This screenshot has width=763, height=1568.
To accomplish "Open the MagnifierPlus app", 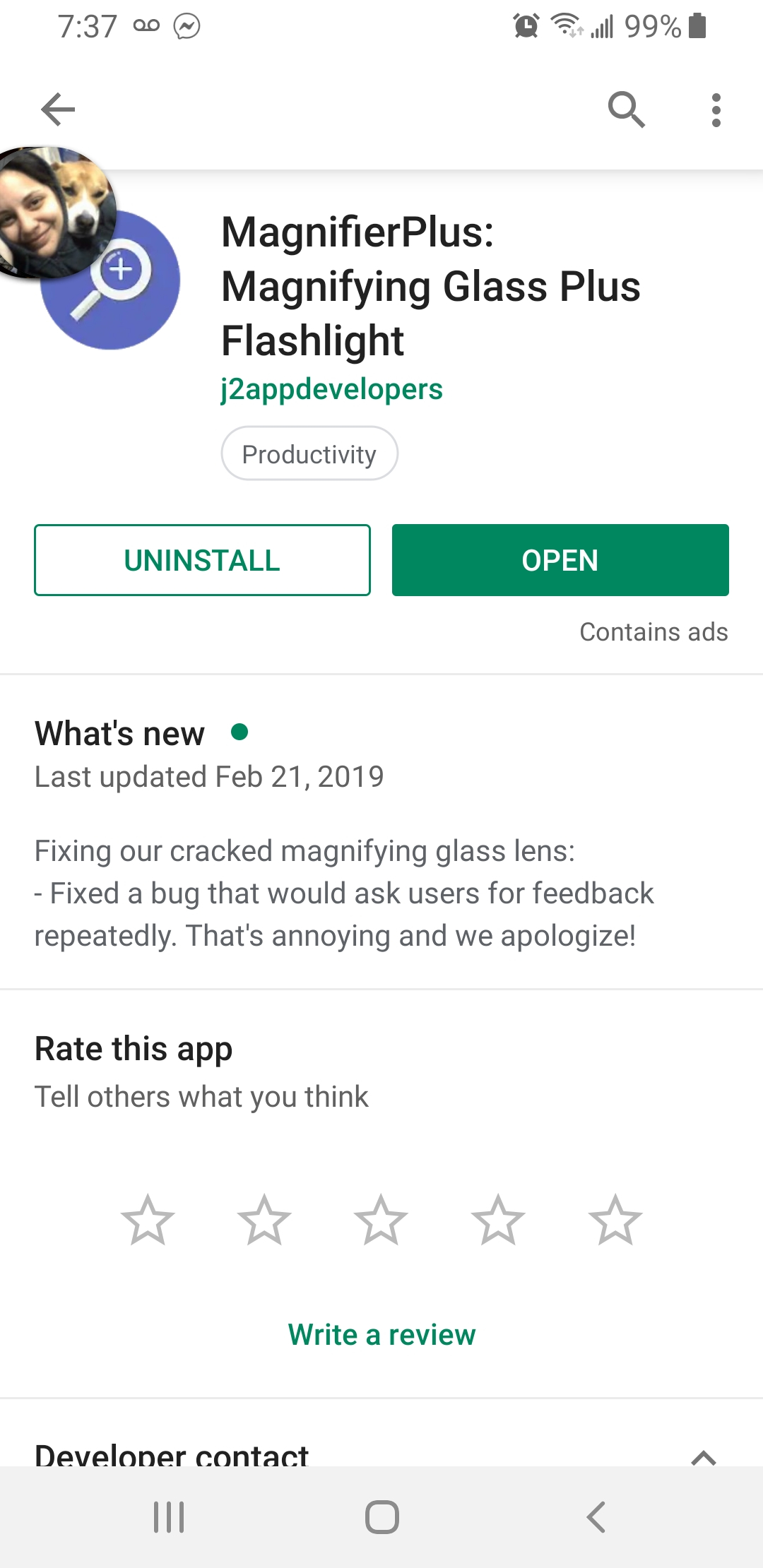I will point(560,560).
